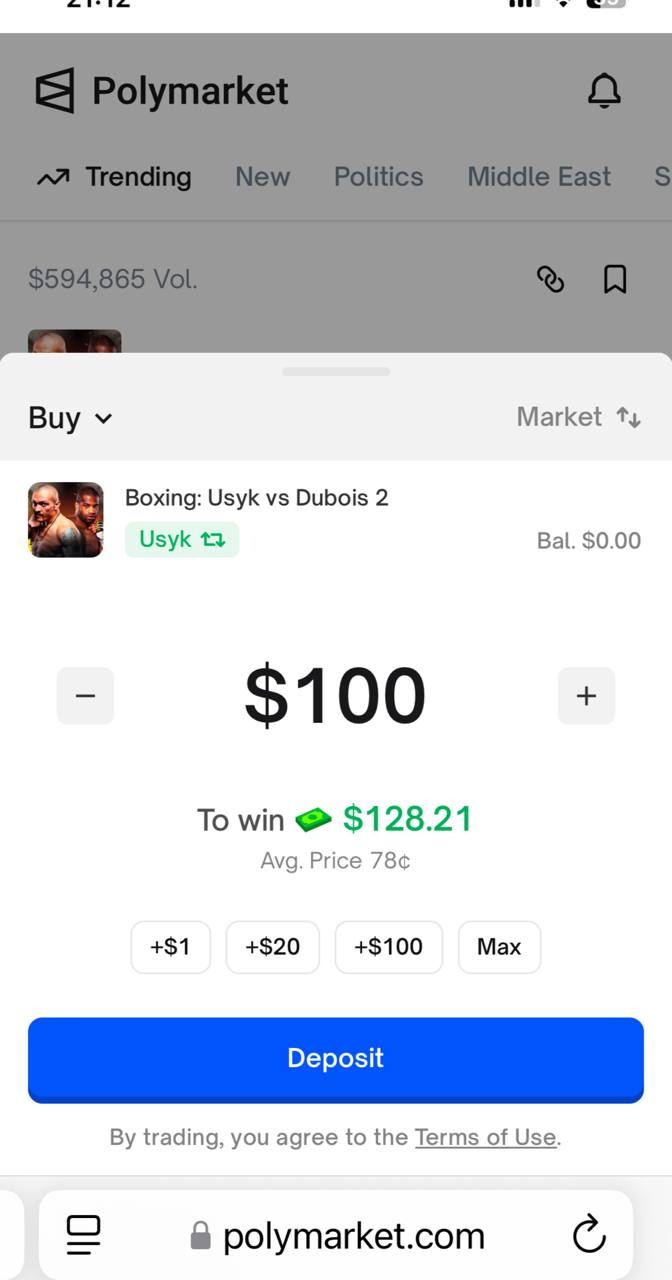Image resolution: width=672 pixels, height=1280 pixels.
Task: Add $20 to the bet amount
Action: point(272,947)
